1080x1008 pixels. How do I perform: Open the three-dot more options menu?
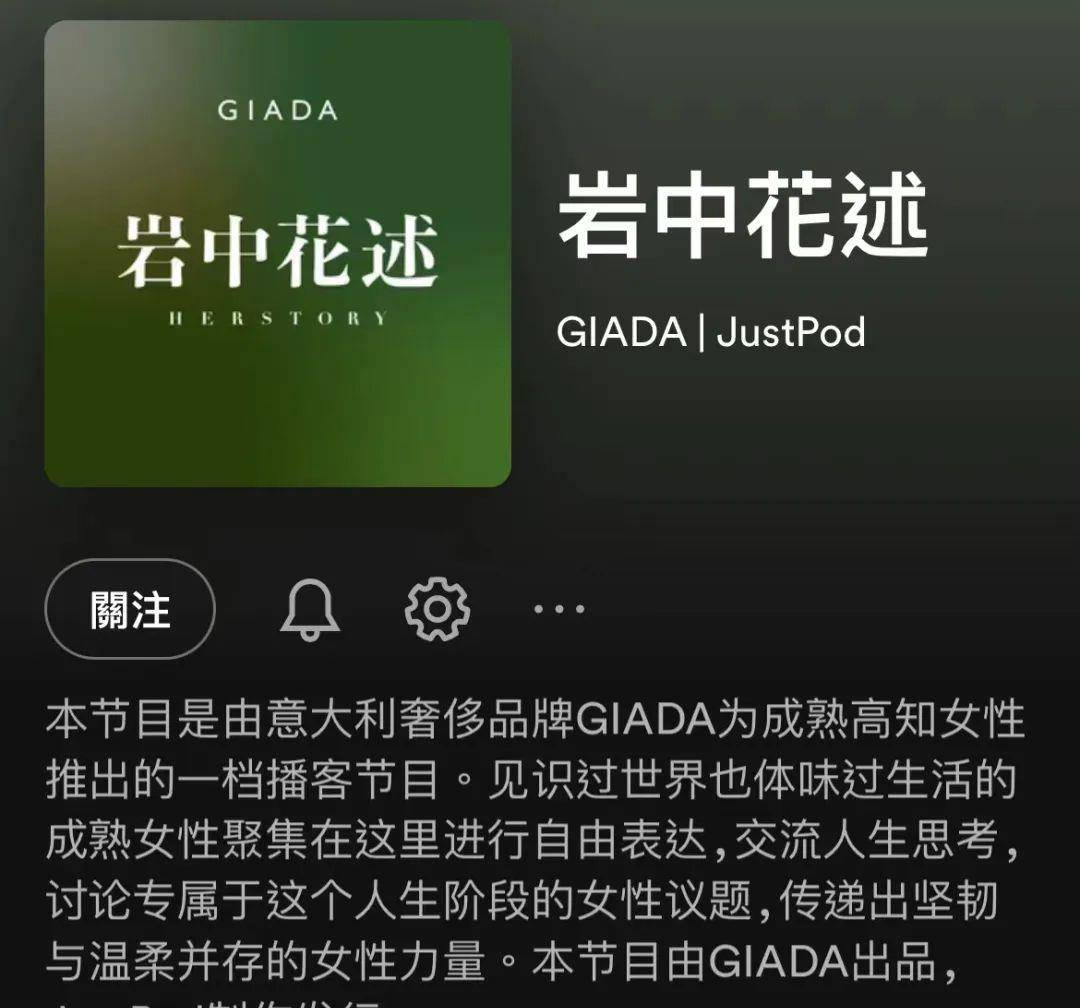tap(559, 608)
